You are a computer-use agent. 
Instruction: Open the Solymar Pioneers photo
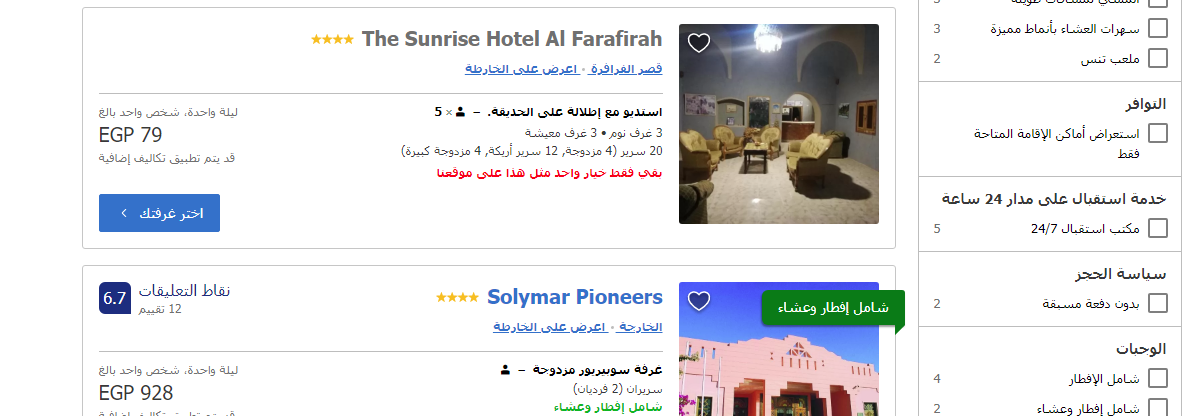(x=778, y=370)
